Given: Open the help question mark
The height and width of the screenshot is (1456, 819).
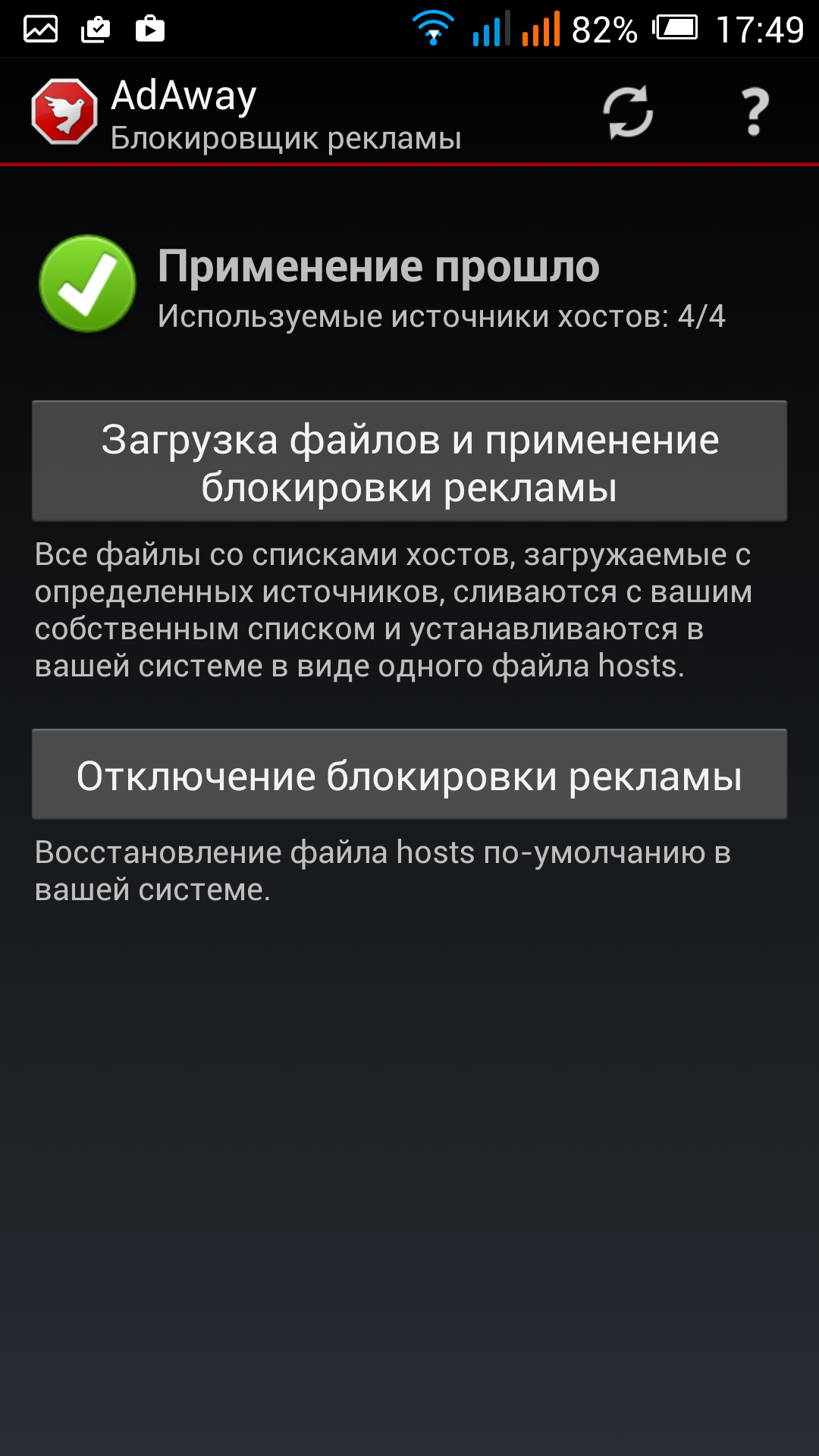Looking at the screenshot, I should pyautogui.click(x=754, y=112).
